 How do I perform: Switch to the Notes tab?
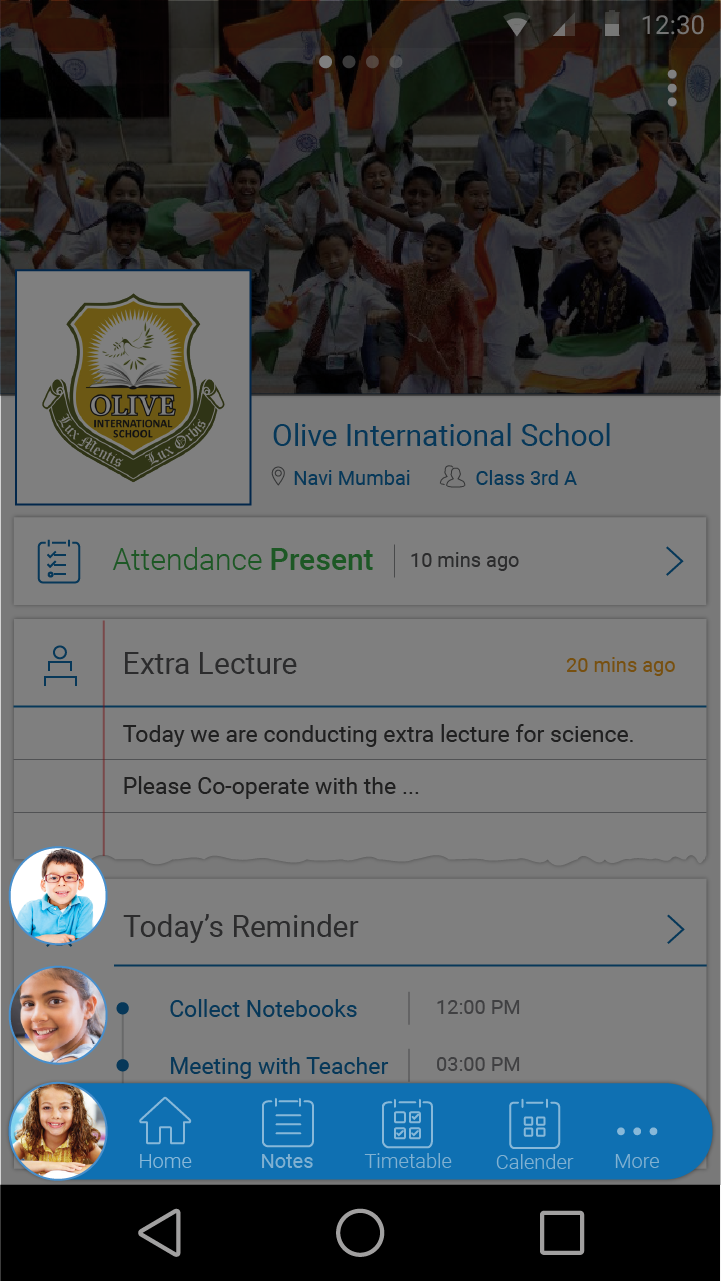287,1135
